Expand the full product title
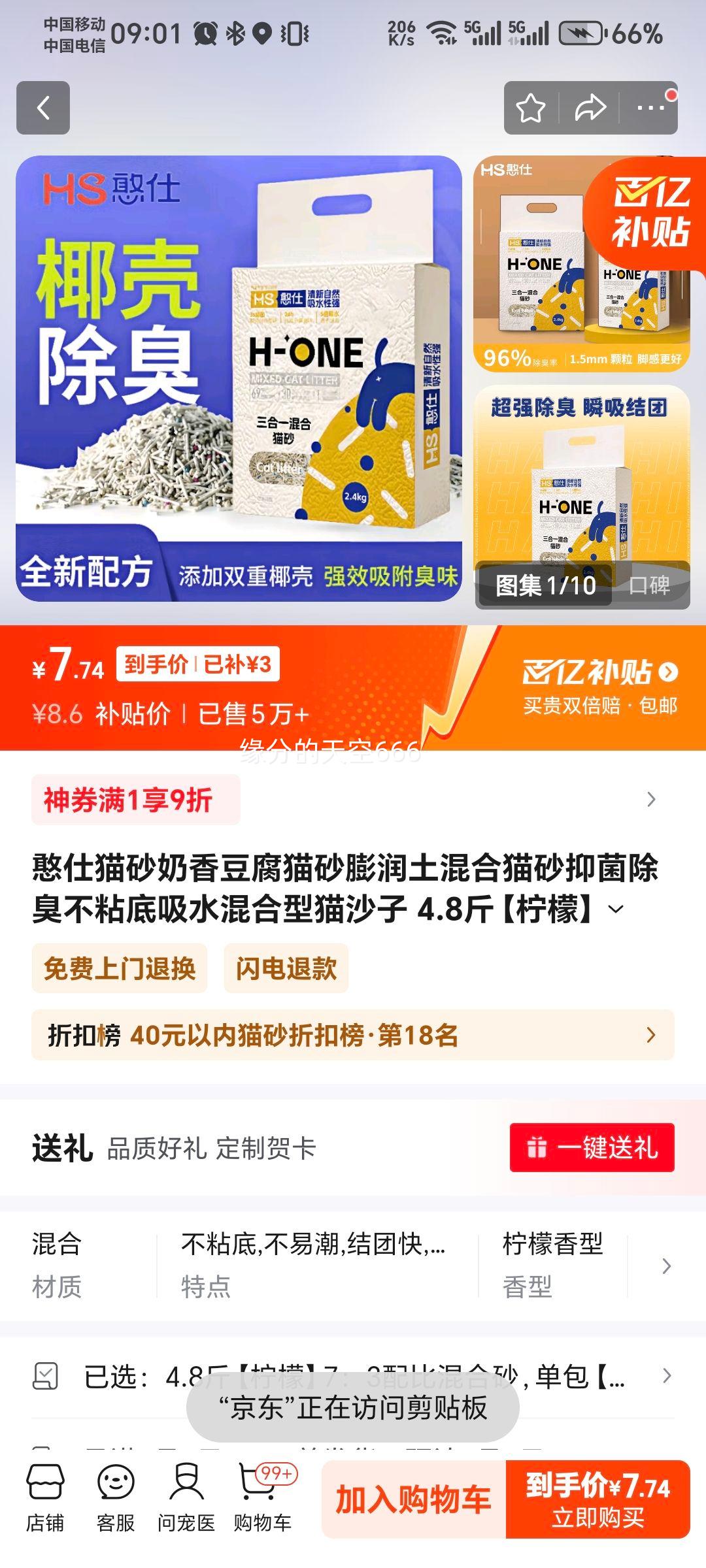This screenshot has height=1568, width=706. point(616,909)
